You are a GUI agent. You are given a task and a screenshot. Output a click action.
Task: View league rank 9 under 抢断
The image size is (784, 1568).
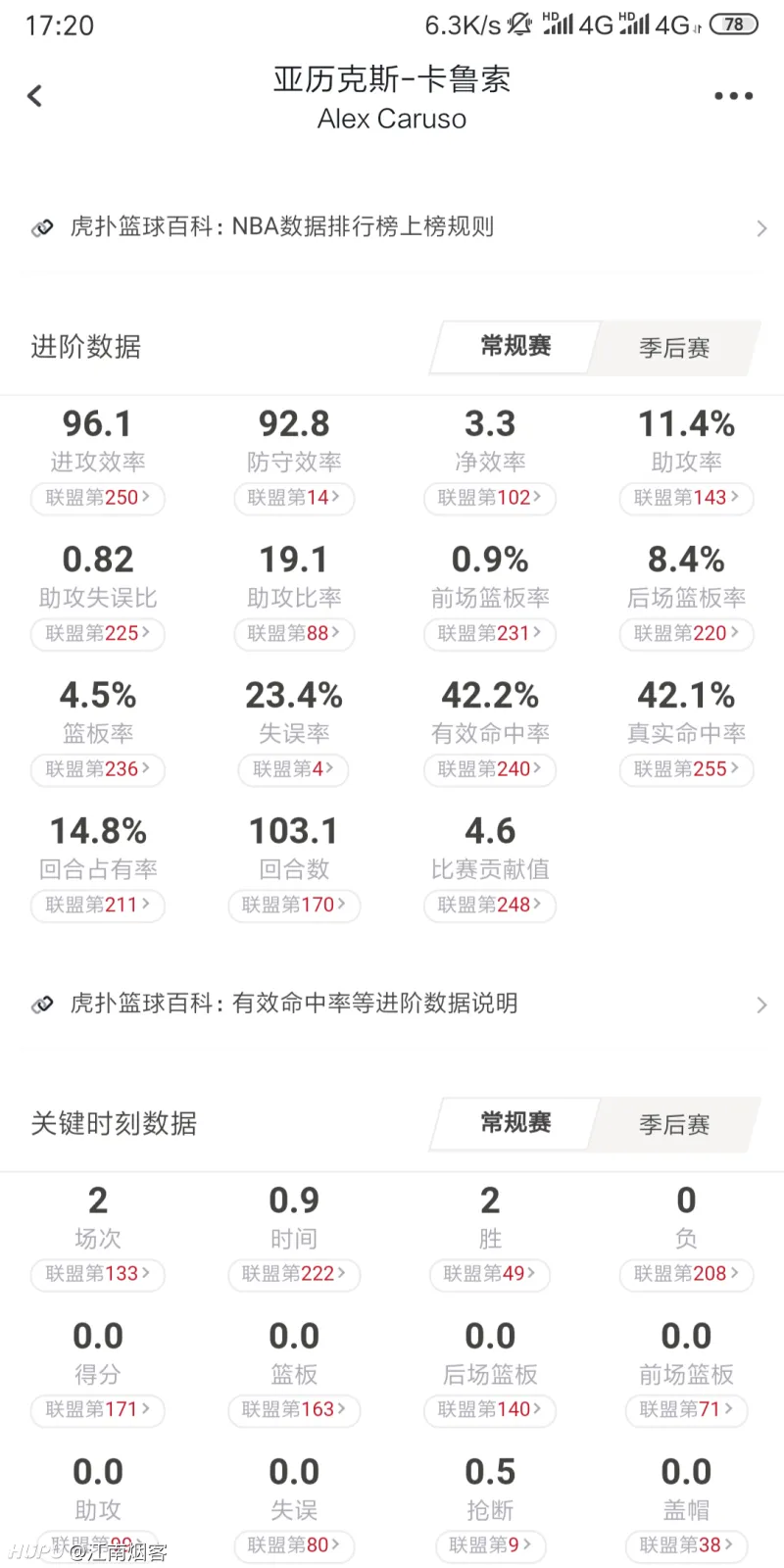click(x=490, y=1545)
